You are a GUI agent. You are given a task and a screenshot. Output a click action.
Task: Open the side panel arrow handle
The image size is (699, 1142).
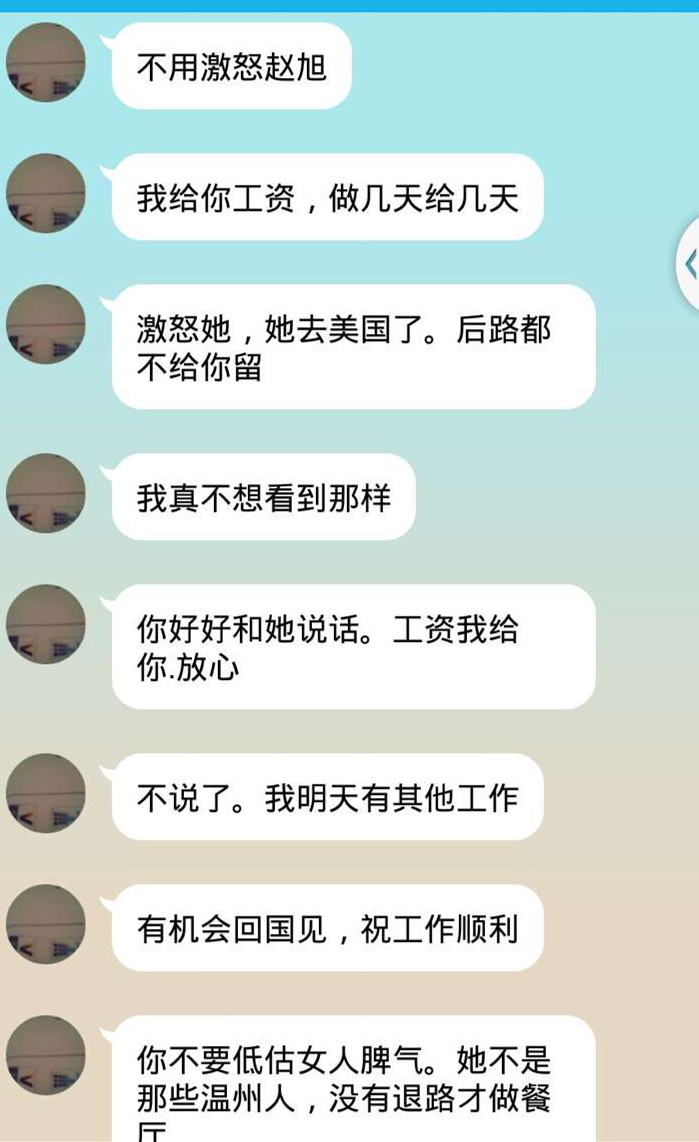tap(688, 265)
